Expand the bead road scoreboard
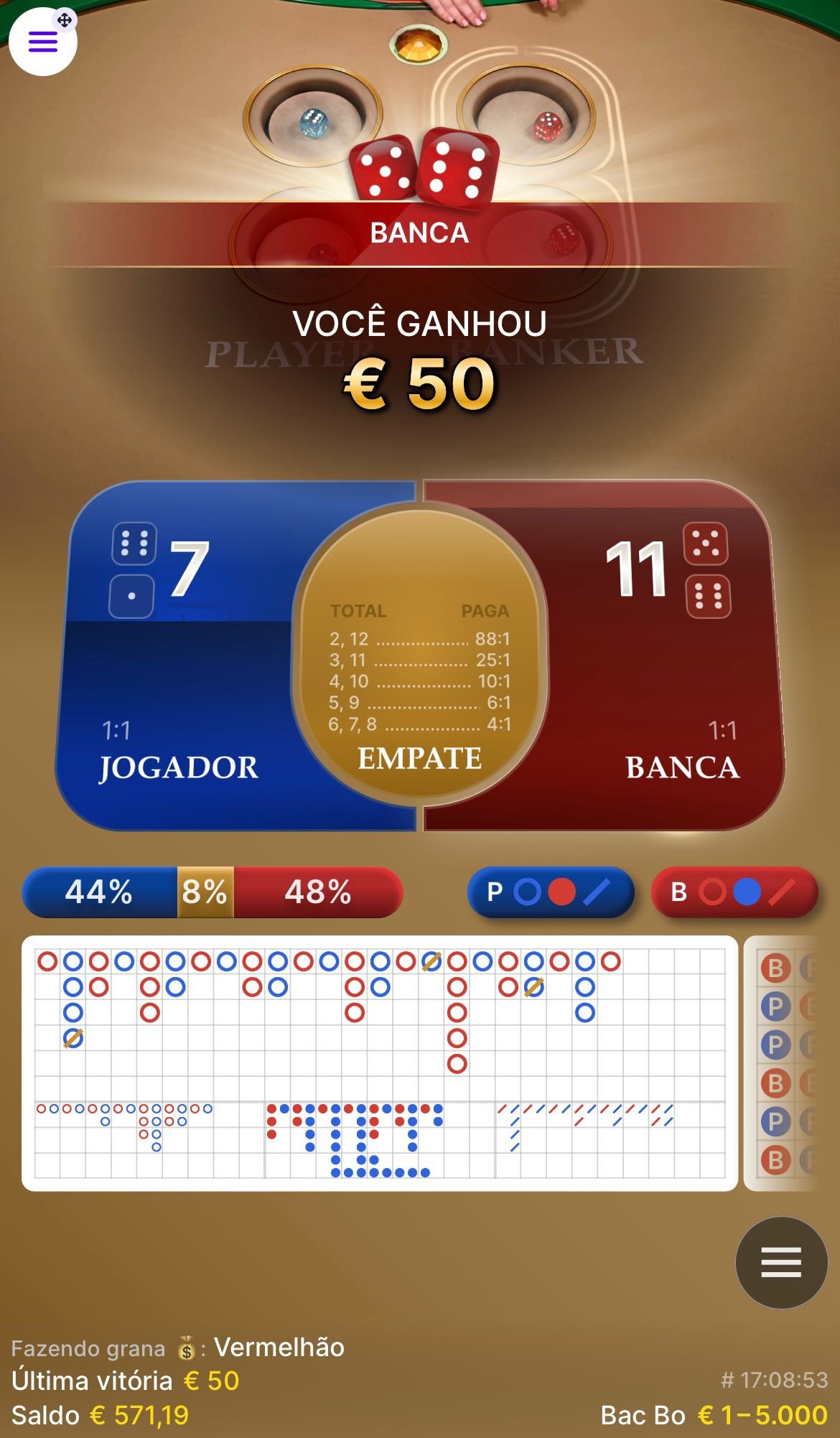 tap(379, 1063)
